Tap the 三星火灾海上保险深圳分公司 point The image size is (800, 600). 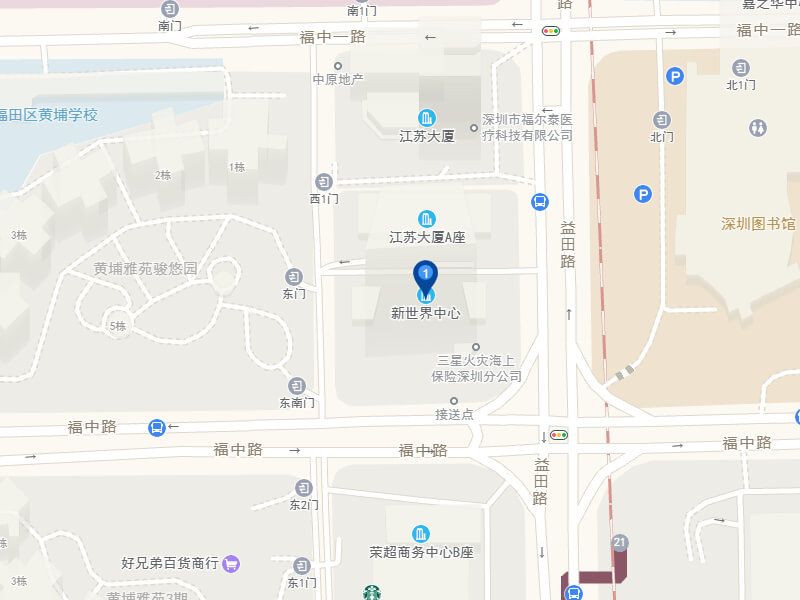click(x=476, y=346)
